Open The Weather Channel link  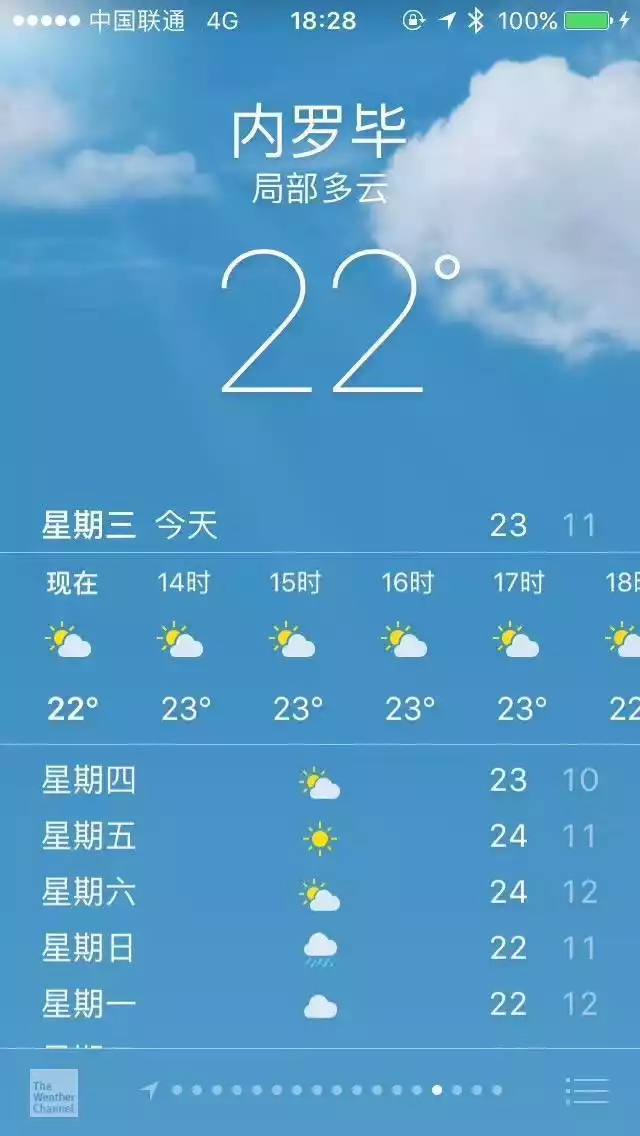(x=54, y=1092)
